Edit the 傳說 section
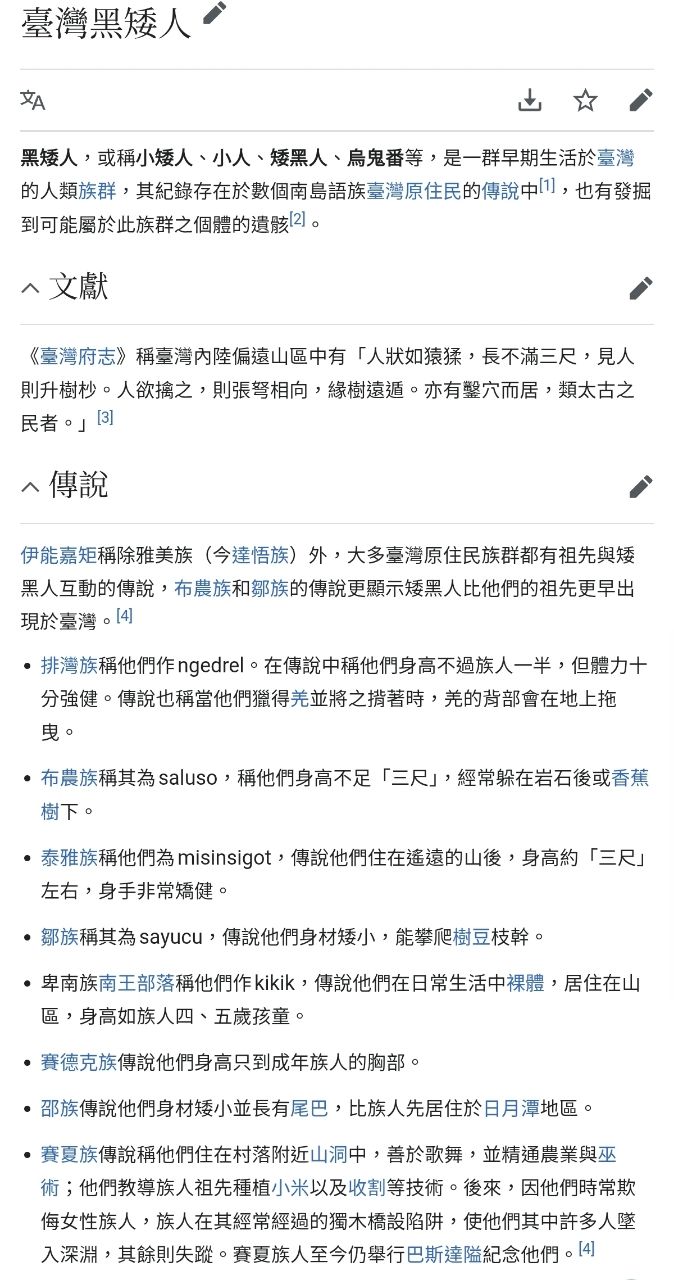Viewport: 674px width, 1280px height. tap(641, 486)
